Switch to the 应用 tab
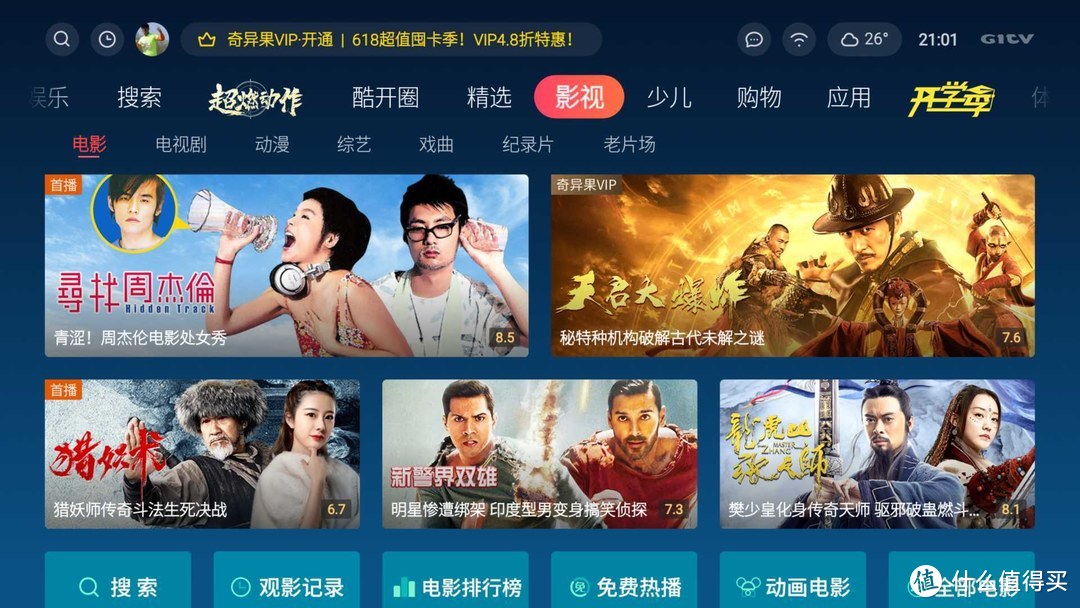The height and width of the screenshot is (608, 1080). tap(849, 98)
